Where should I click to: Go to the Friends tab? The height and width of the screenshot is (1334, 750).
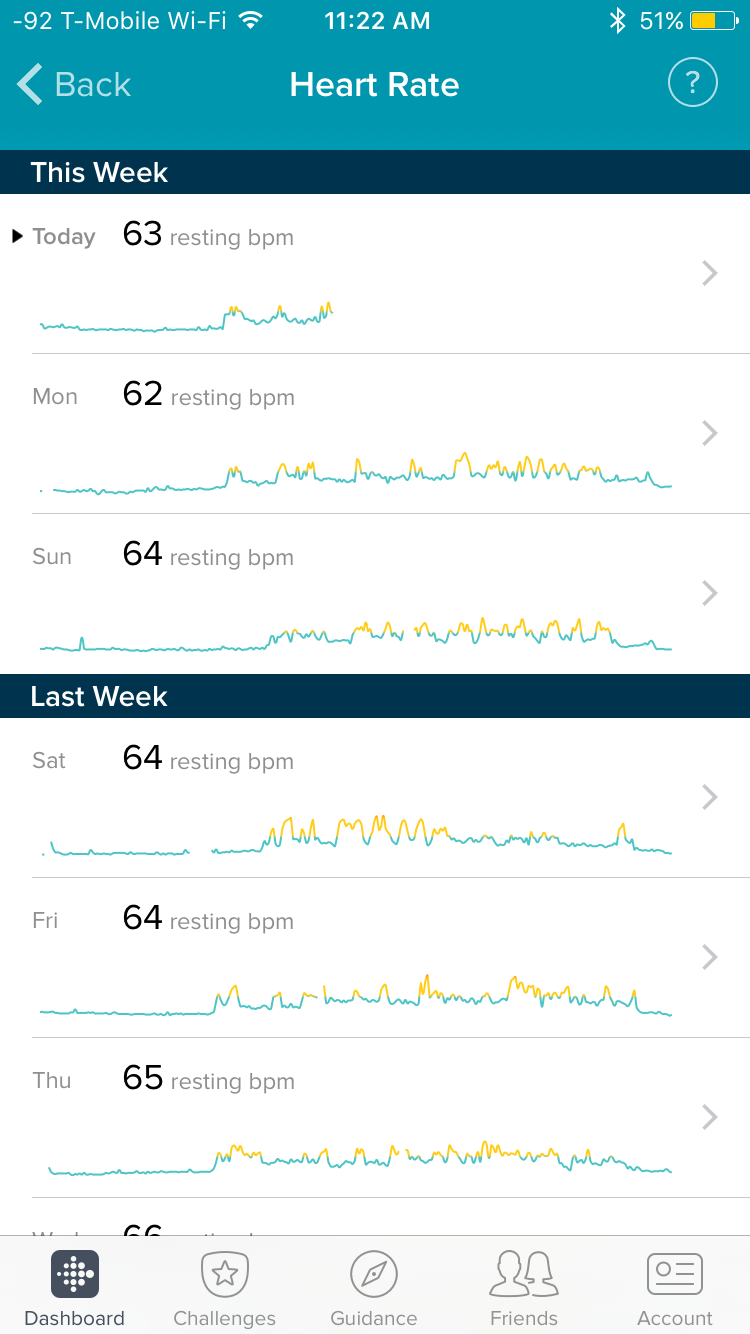click(524, 1287)
